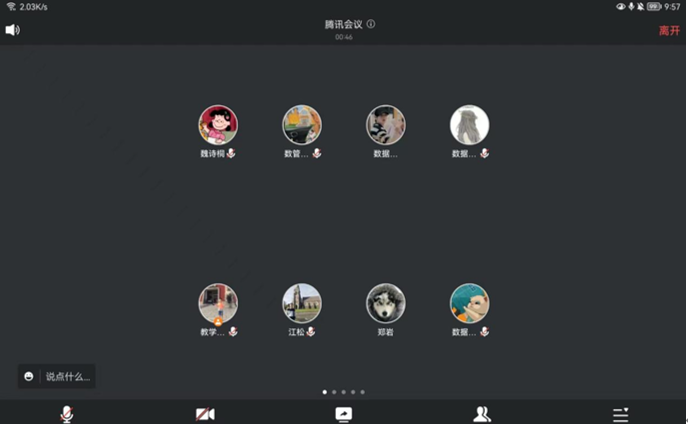
Task: Start screen sharing
Action: [x=343, y=413]
